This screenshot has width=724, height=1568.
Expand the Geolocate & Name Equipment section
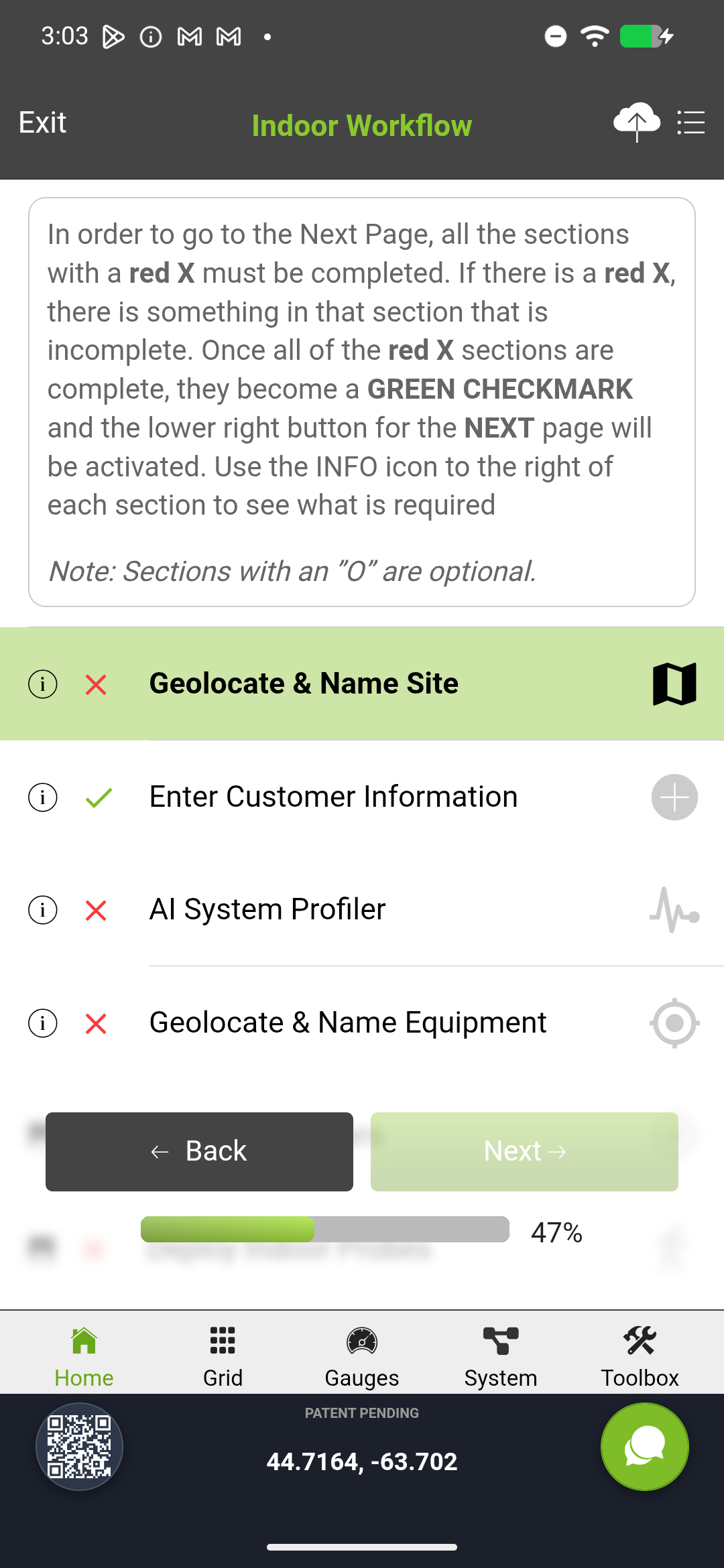click(x=347, y=1023)
